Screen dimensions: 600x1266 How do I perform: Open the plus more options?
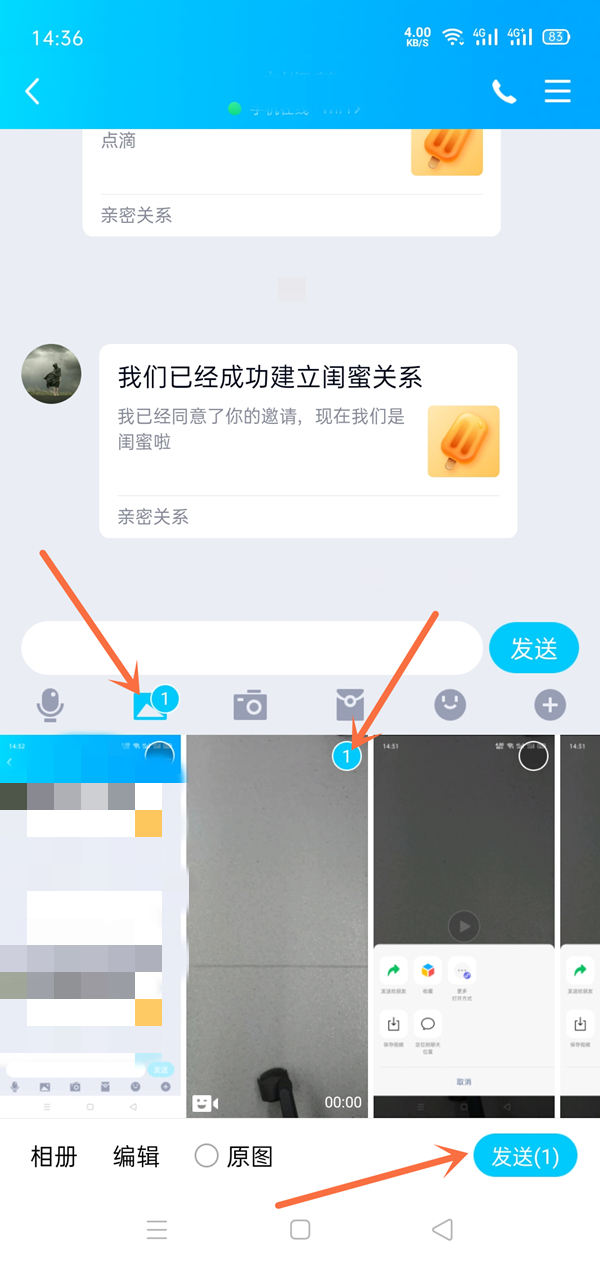[549, 705]
